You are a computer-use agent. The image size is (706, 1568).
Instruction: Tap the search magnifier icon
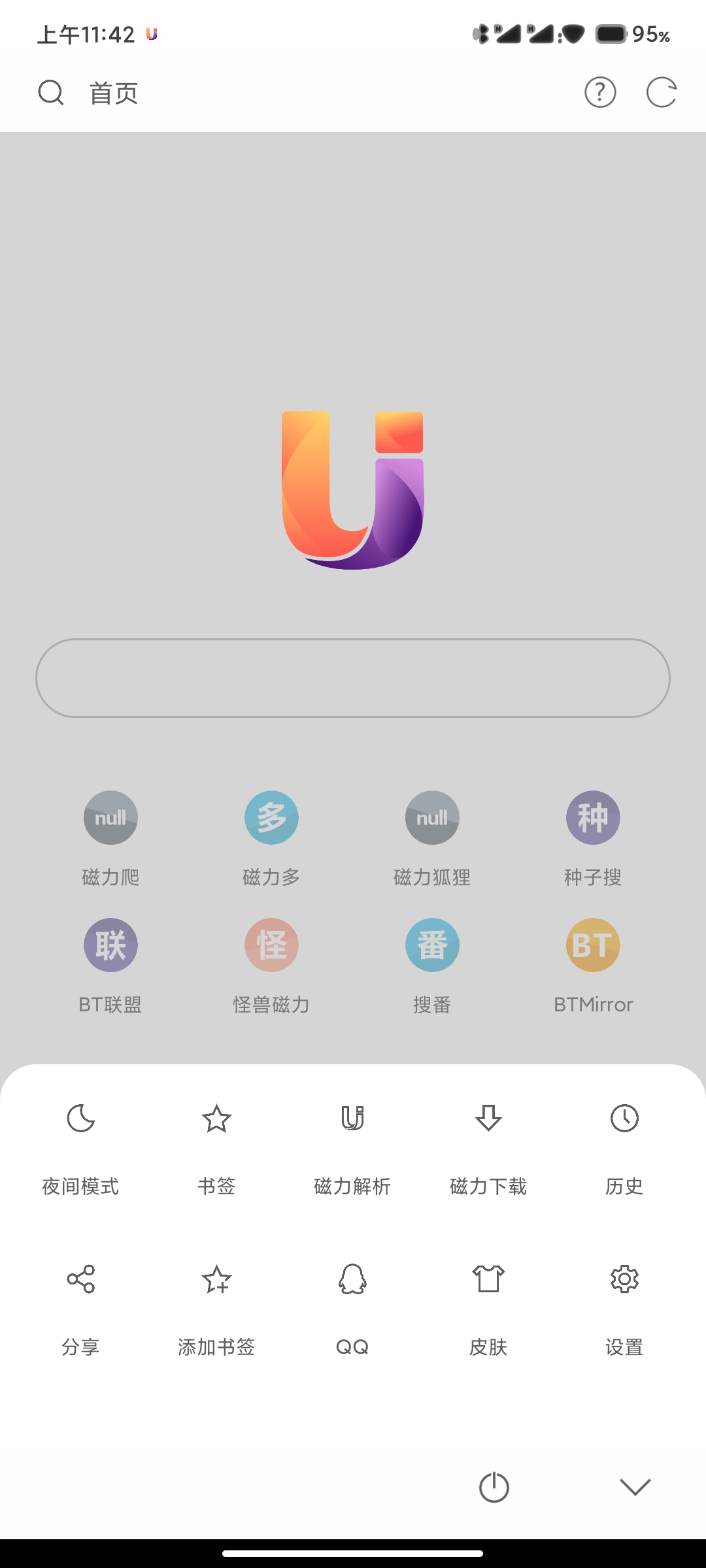click(52, 91)
